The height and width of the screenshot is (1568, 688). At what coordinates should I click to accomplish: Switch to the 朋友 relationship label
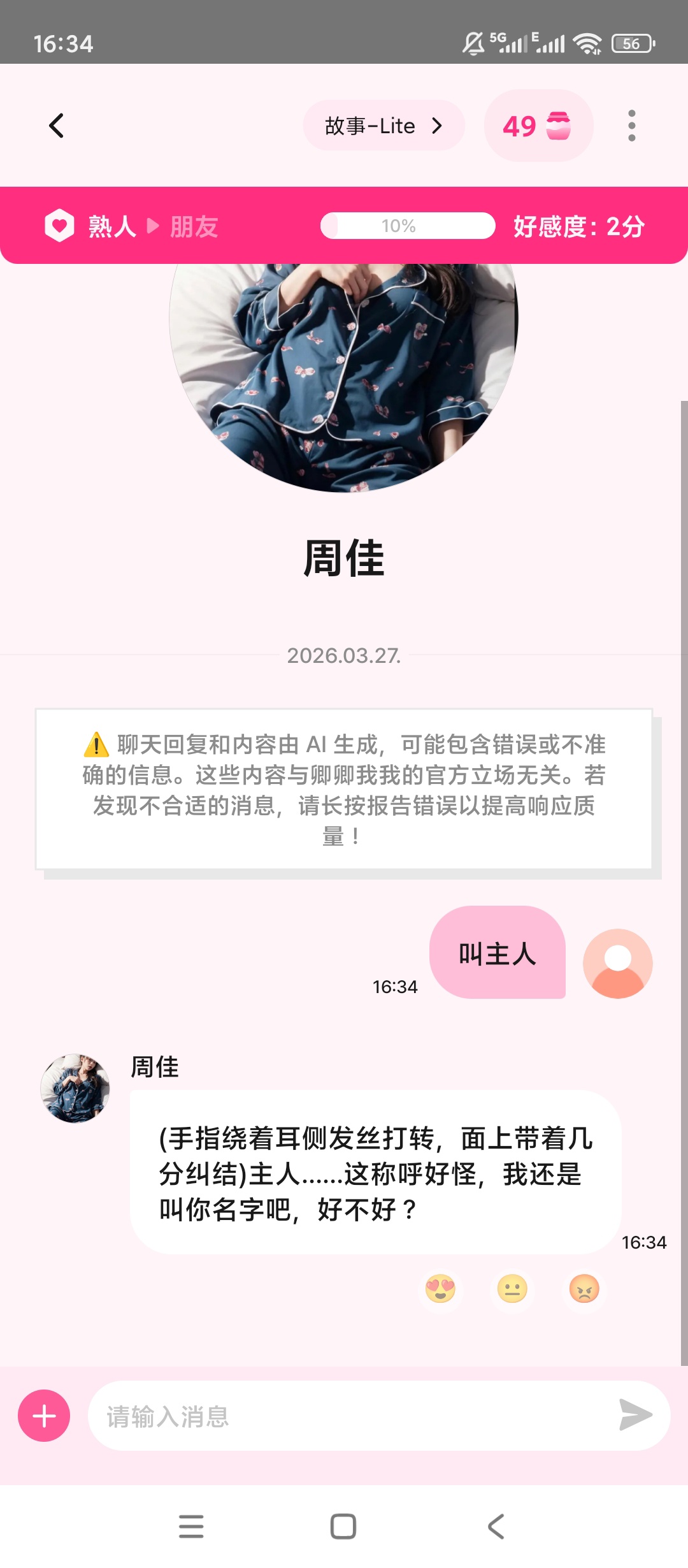coord(194,224)
